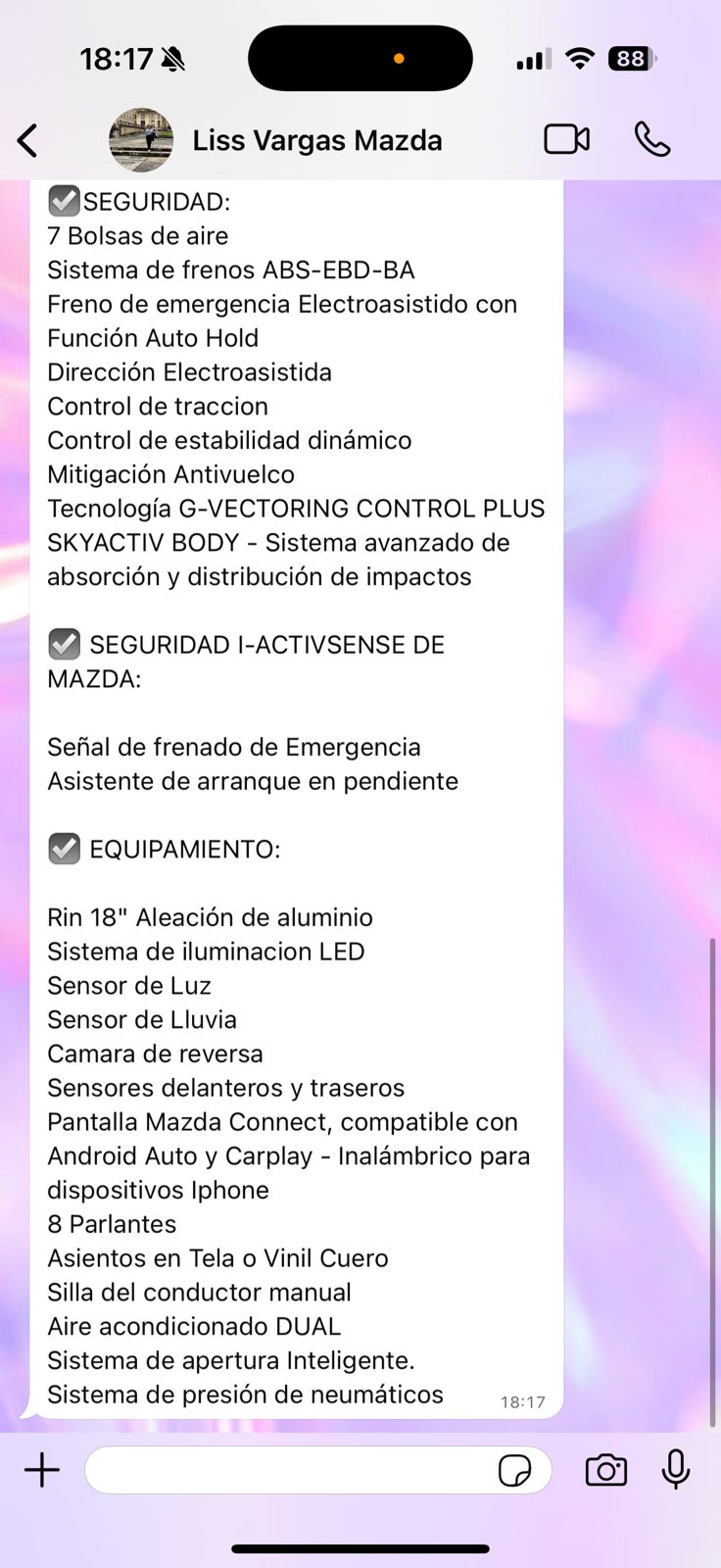View Liss Vargas Mazda profile photo

(141, 140)
